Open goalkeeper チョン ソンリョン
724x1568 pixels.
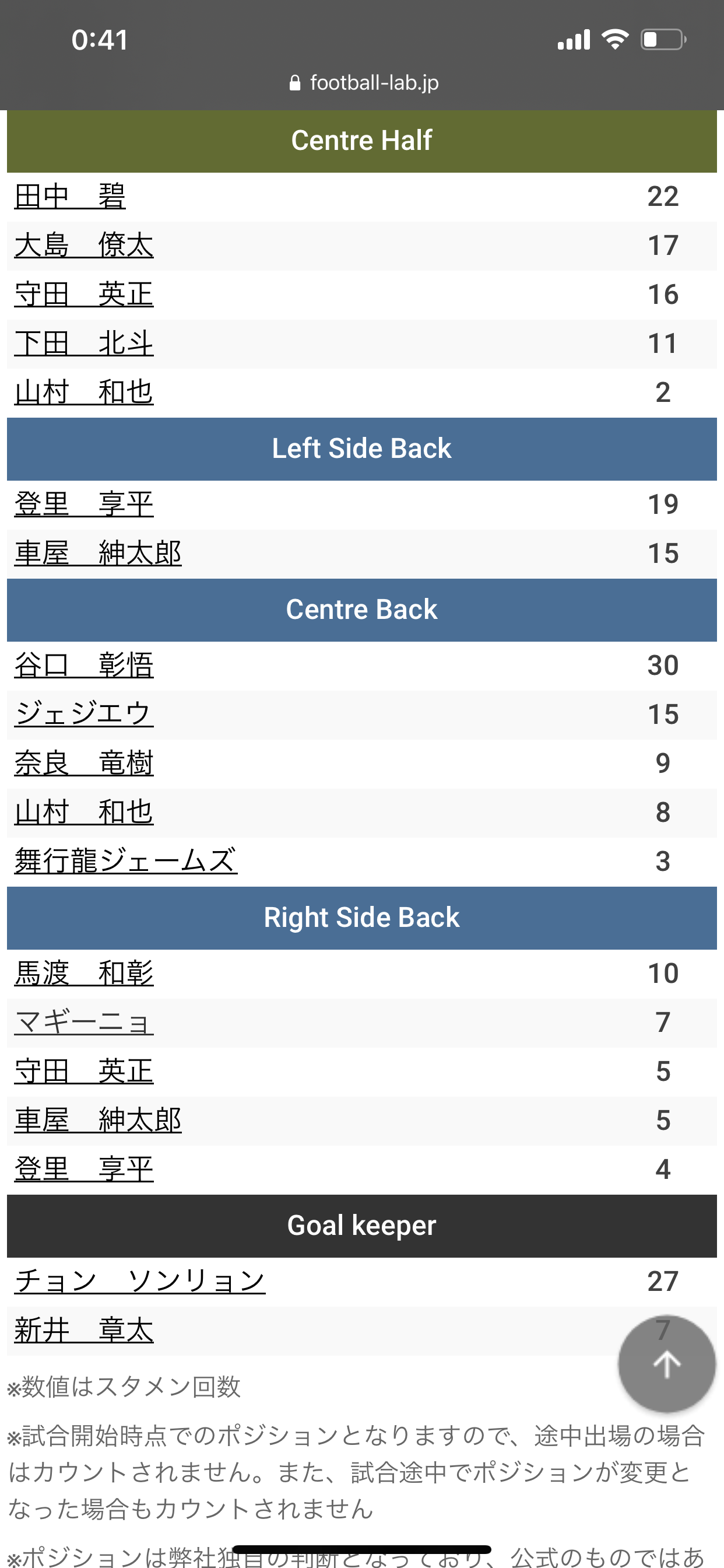140,1282
